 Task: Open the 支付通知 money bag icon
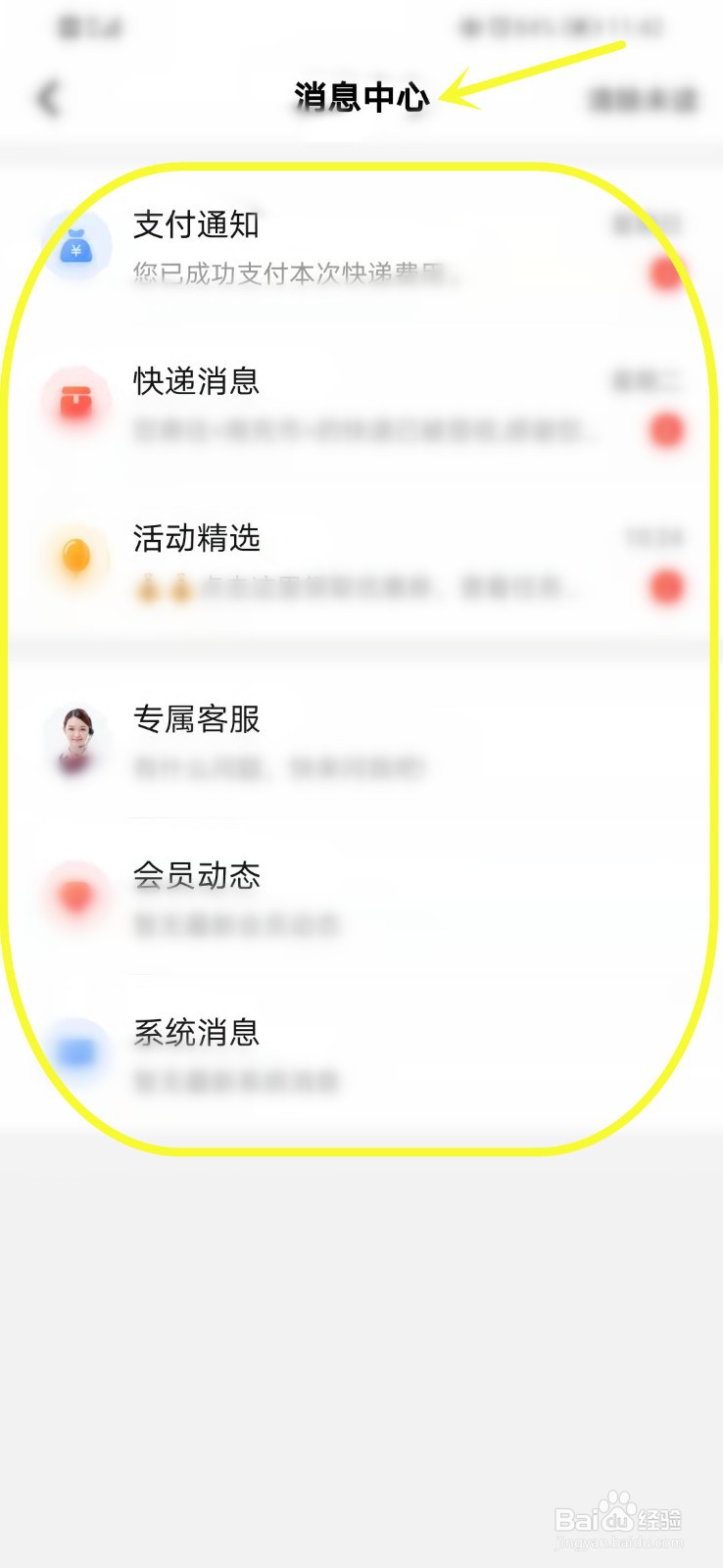[76, 247]
